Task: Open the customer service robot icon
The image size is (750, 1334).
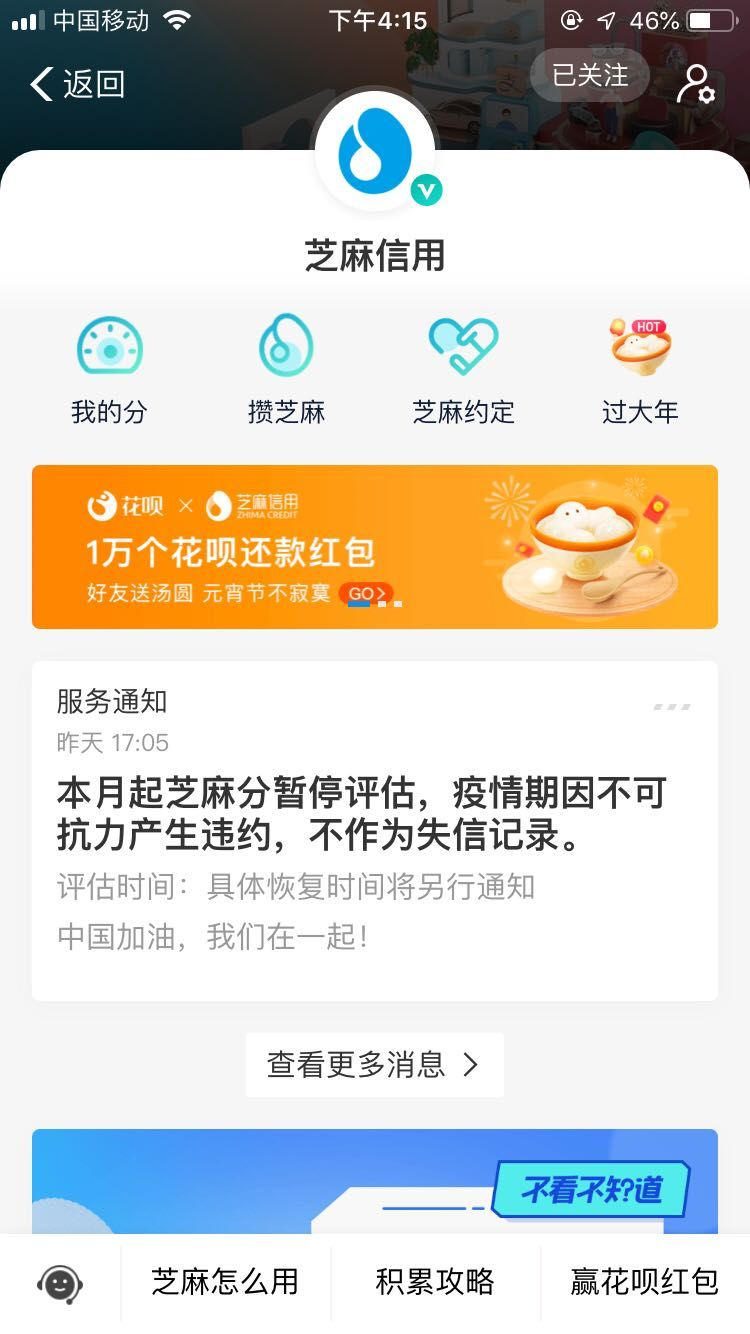Action: tap(60, 1283)
